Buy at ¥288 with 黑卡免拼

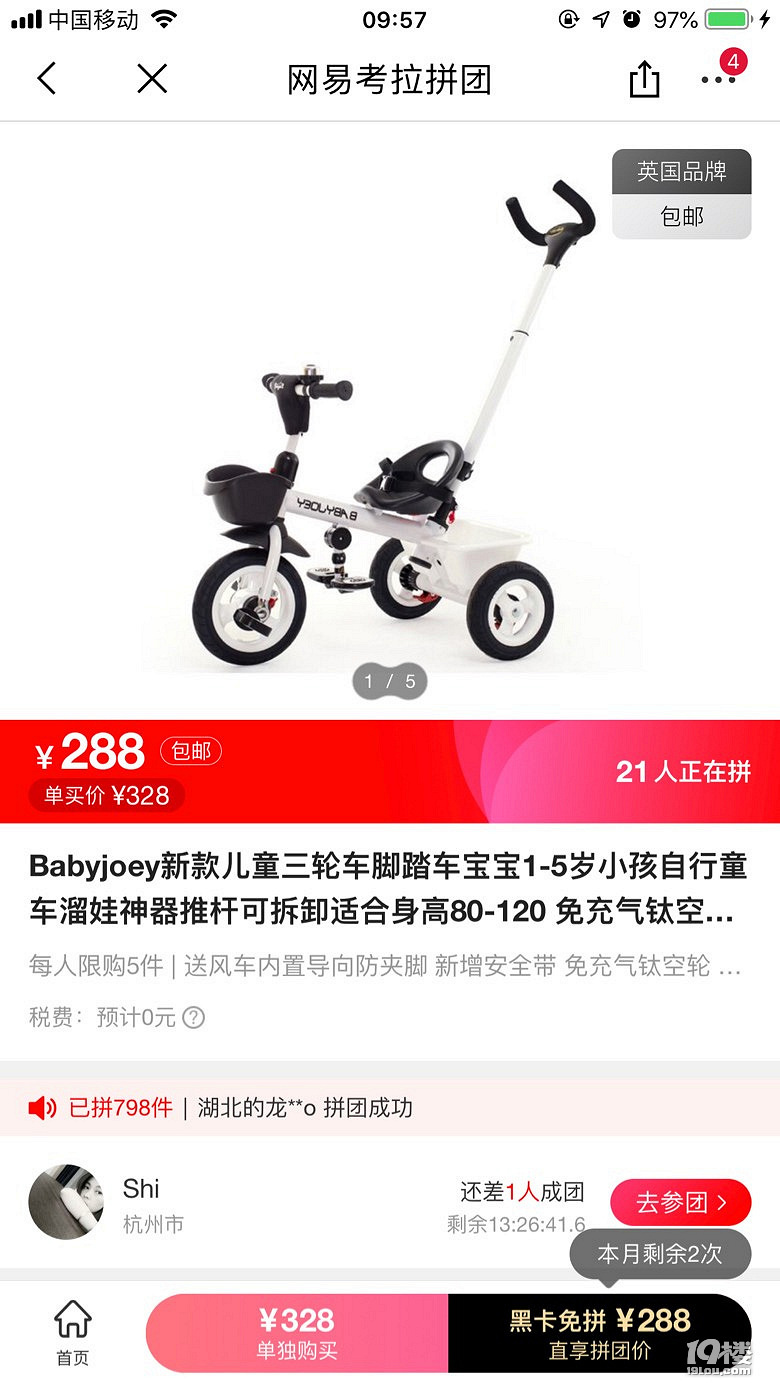point(599,1333)
